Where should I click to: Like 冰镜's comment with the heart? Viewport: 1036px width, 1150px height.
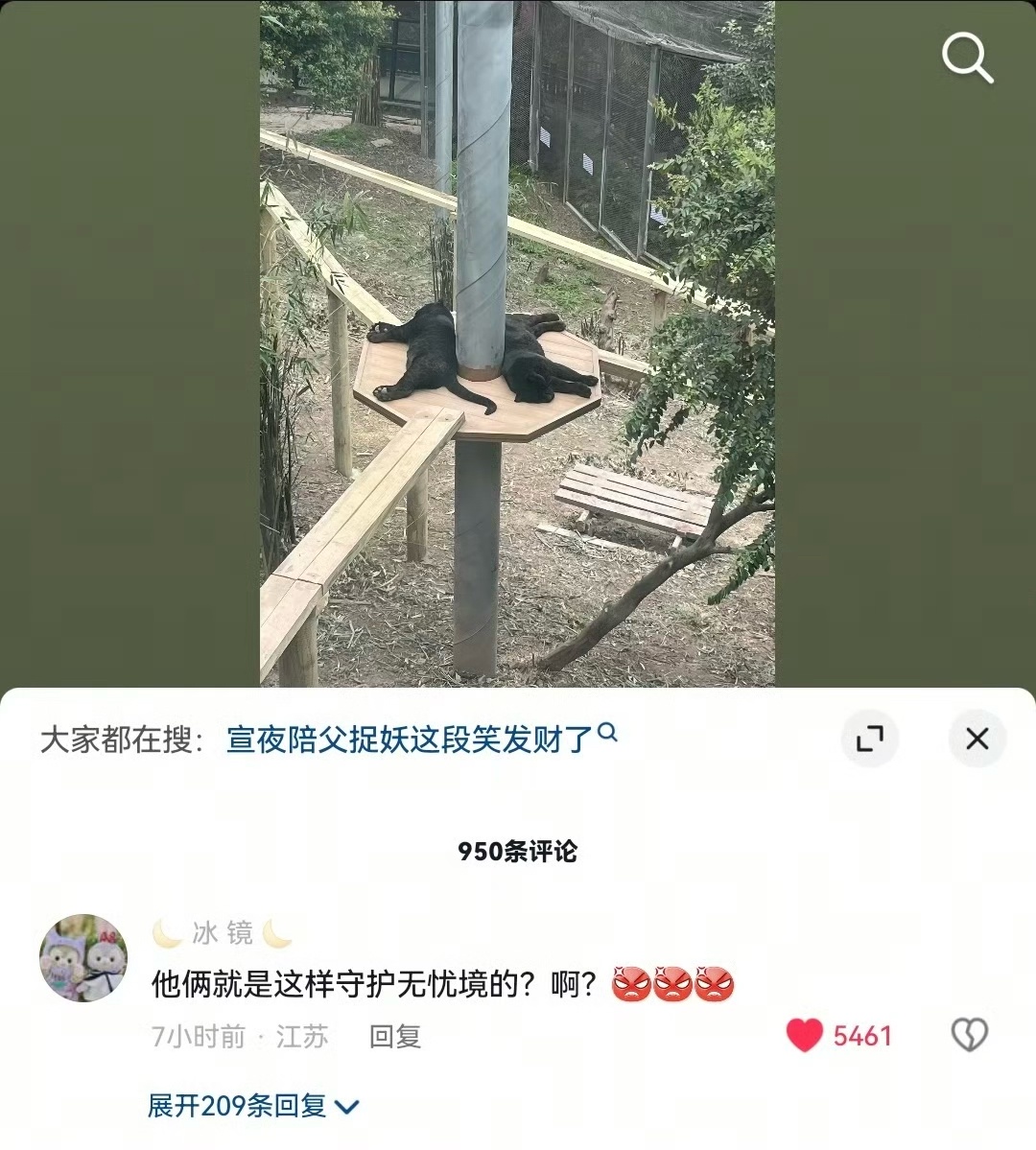point(805,1036)
